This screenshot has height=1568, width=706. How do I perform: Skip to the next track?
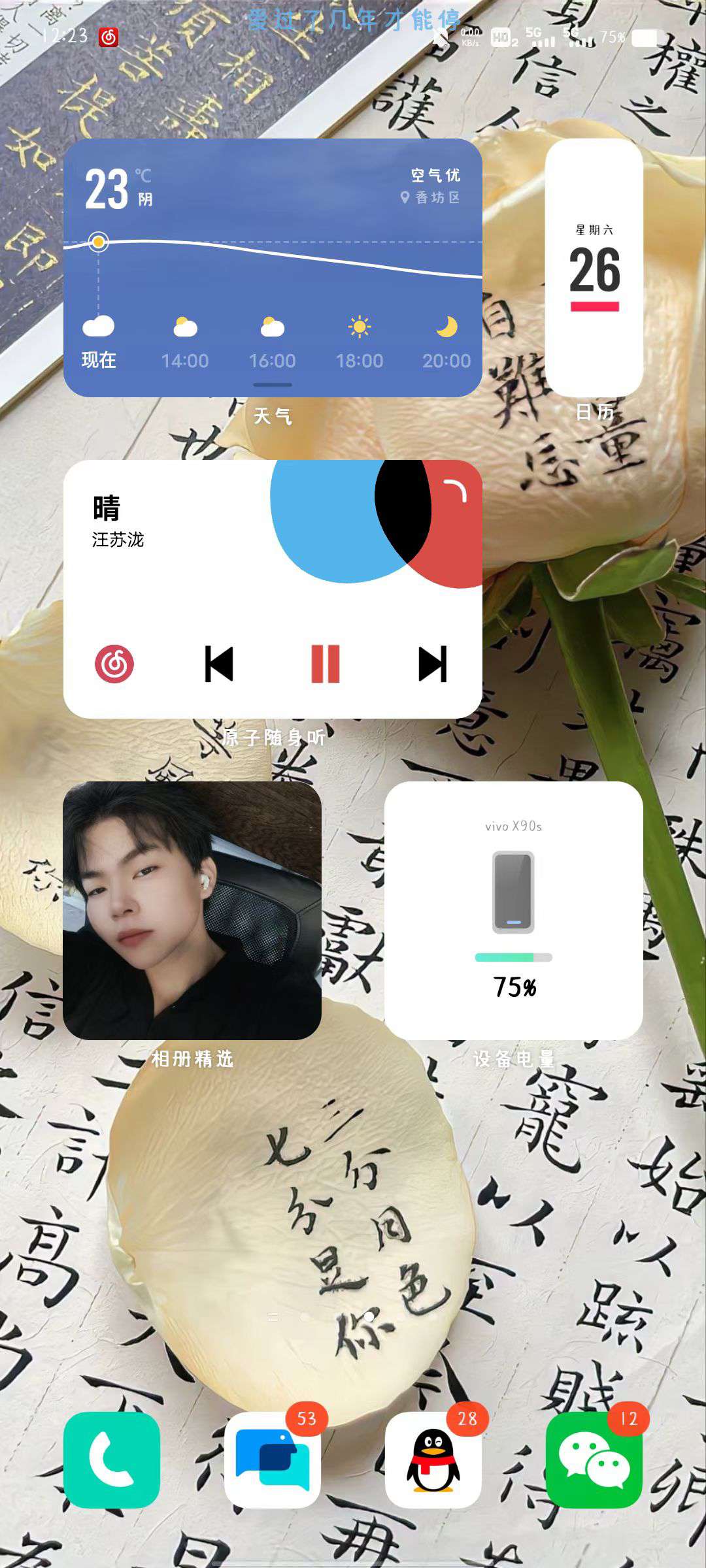pyautogui.click(x=432, y=664)
